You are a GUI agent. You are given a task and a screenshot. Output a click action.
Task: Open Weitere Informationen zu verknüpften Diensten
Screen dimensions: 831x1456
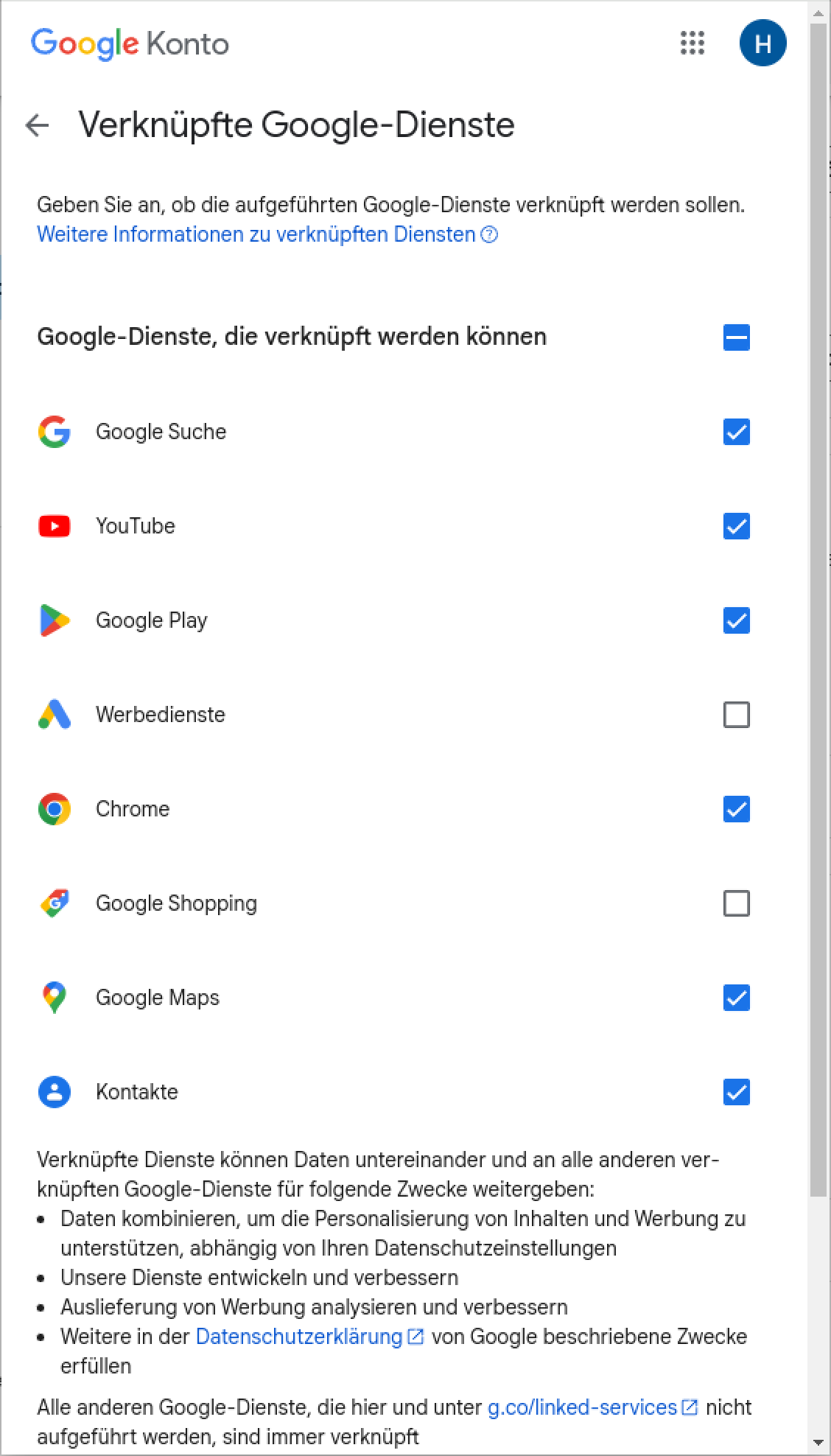click(256, 234)
